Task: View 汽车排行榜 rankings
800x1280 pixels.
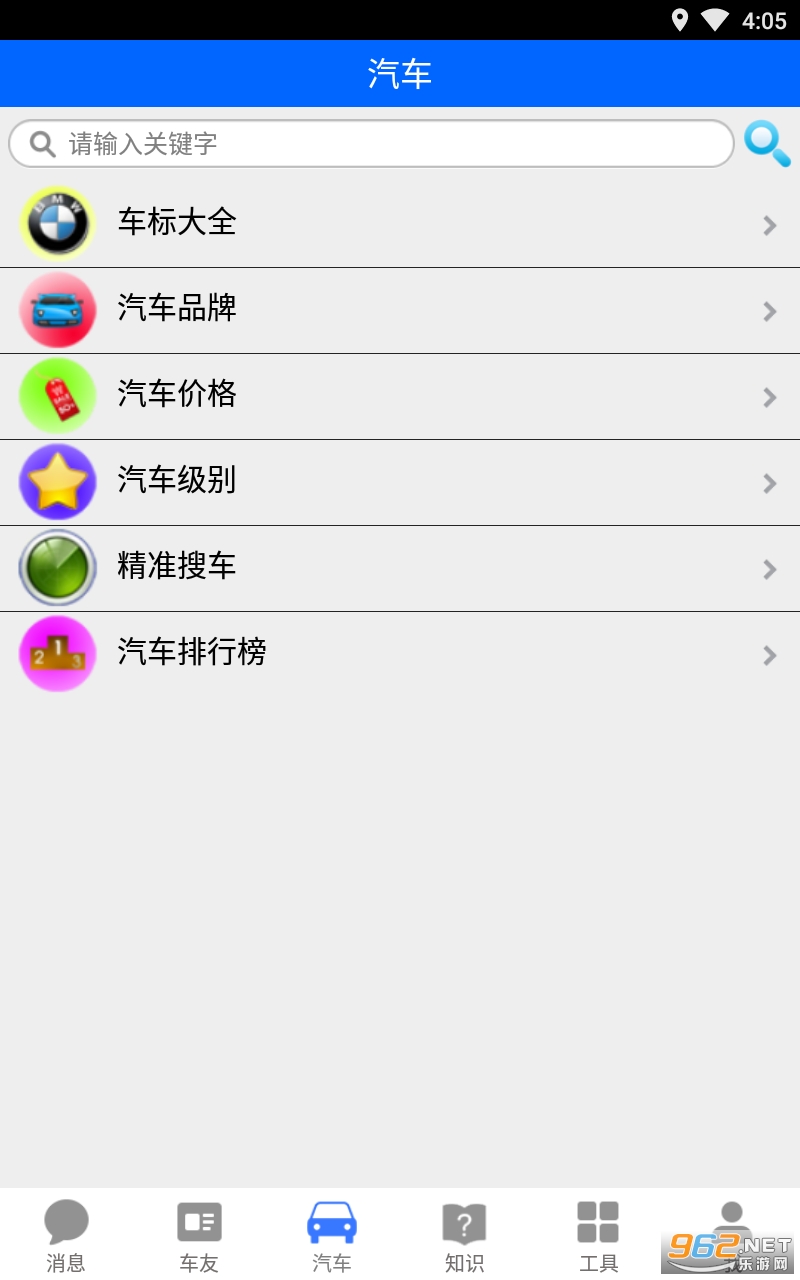Action: pos(400,654)
